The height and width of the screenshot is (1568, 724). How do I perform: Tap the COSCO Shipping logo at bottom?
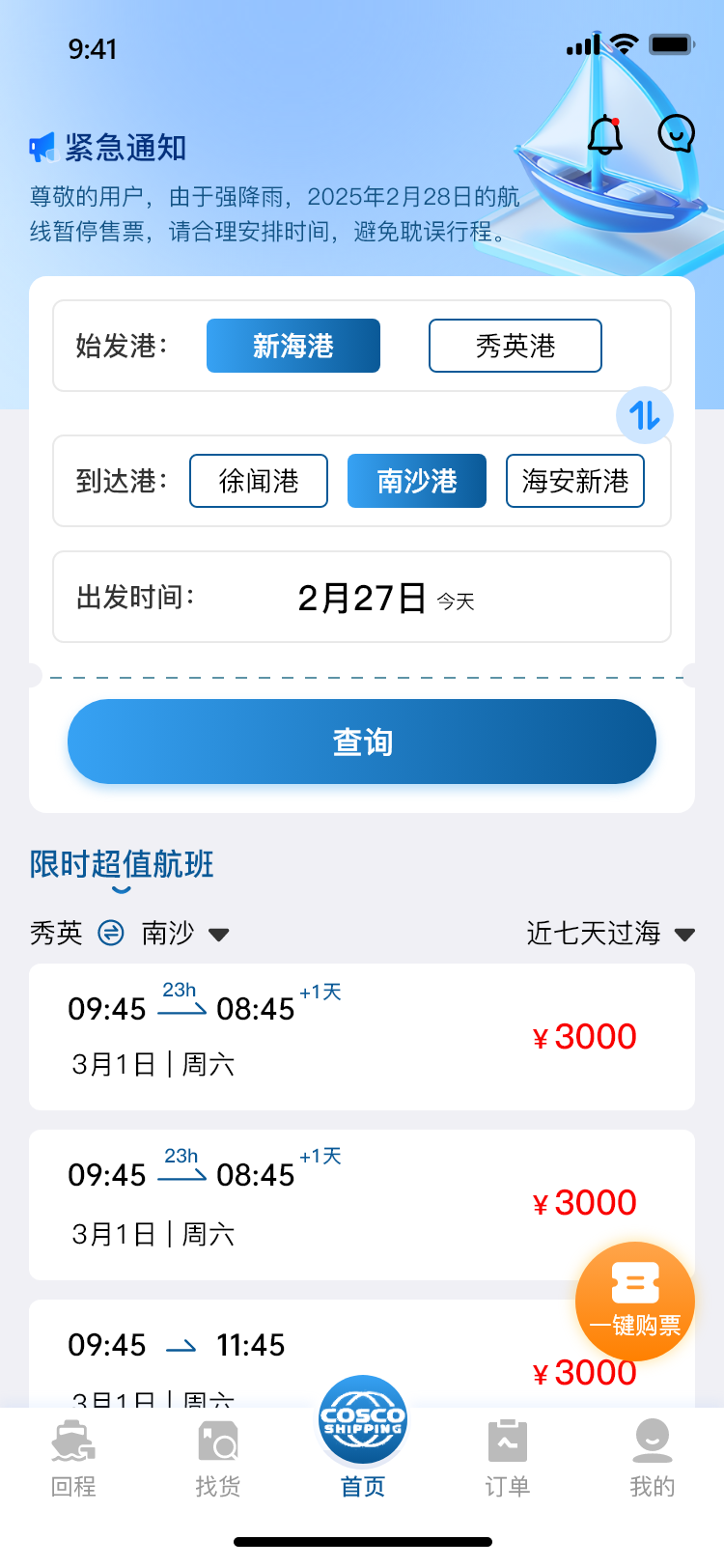[362, 1419]
